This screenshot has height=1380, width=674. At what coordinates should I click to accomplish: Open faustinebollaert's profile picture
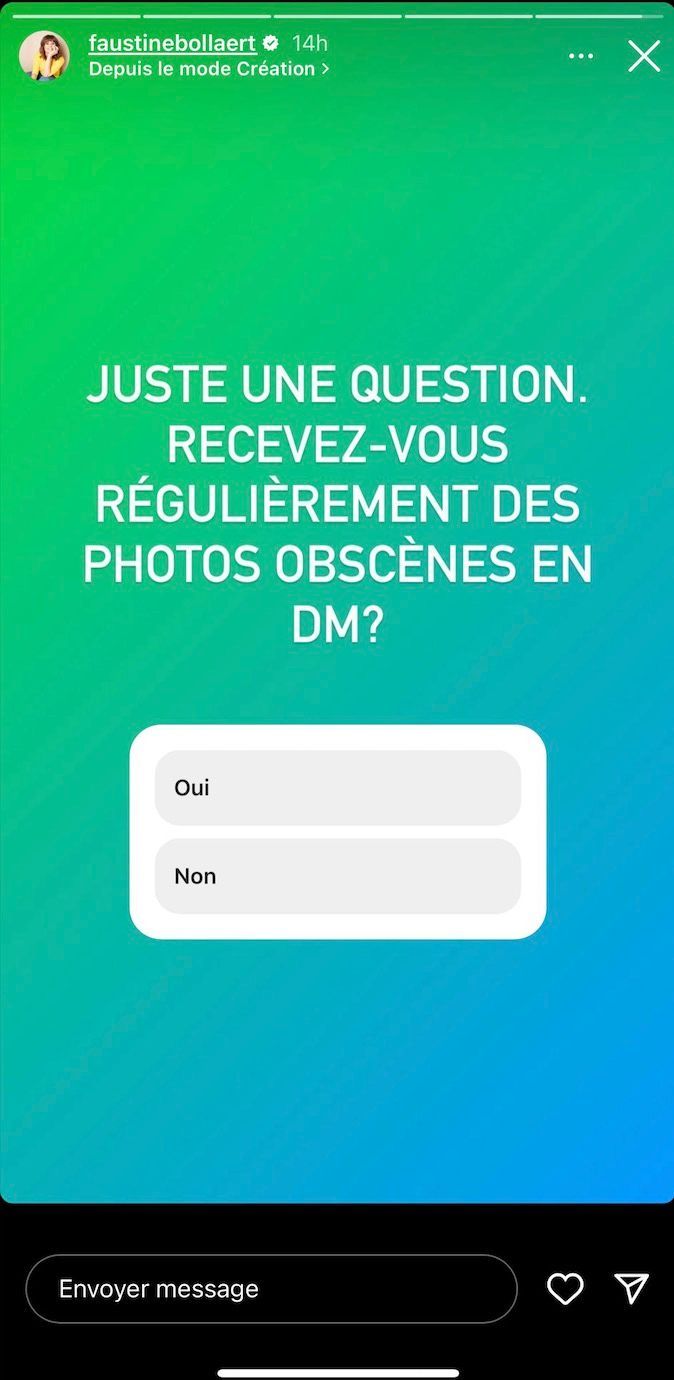pos(44,56)
